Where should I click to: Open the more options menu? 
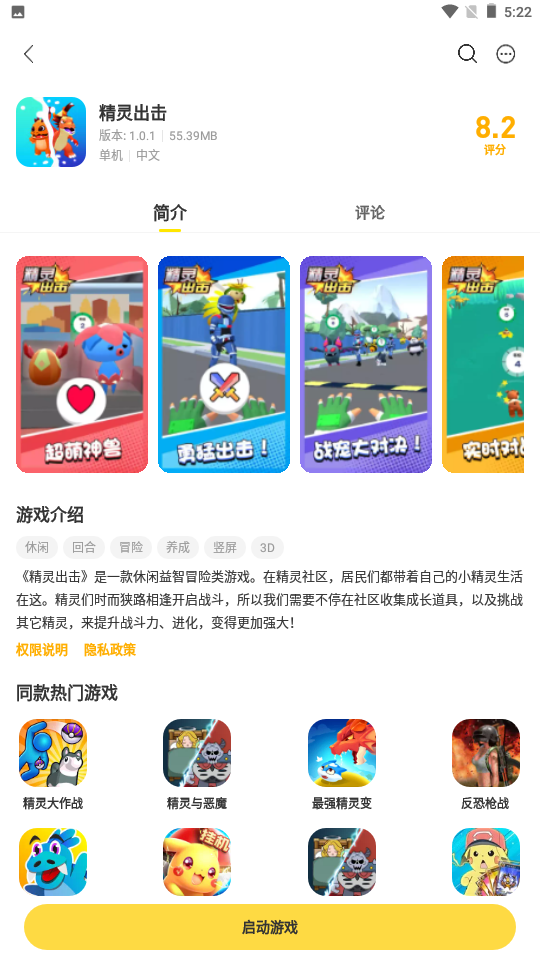point(506,54)
